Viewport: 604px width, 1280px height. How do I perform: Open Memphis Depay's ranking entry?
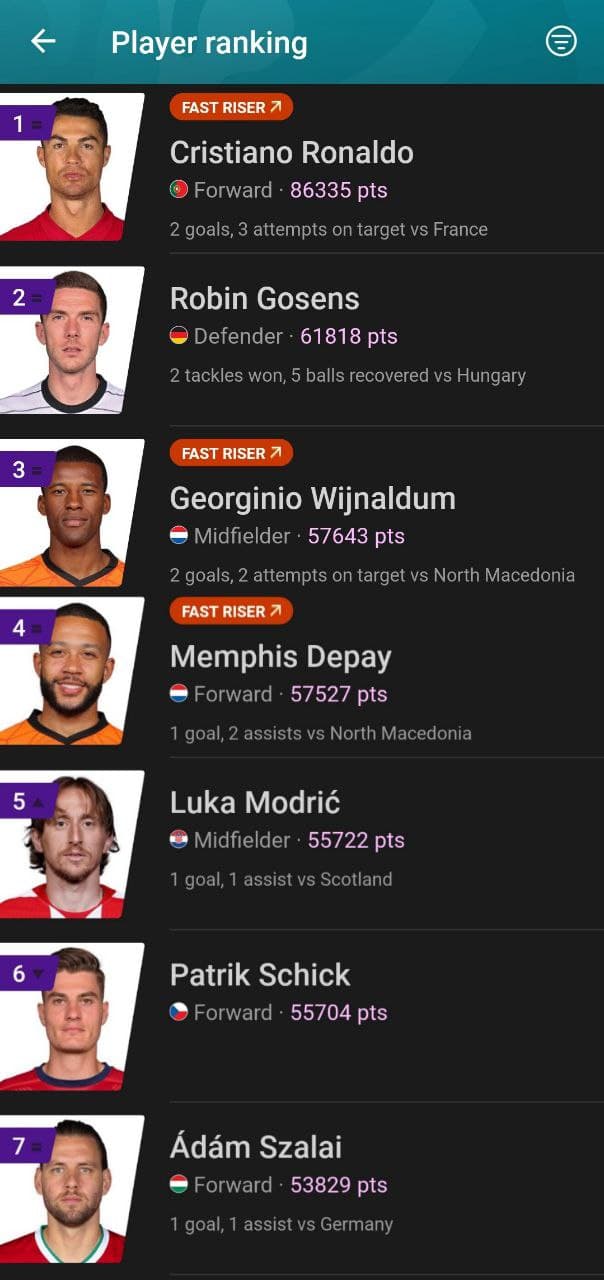pos(302,677)
